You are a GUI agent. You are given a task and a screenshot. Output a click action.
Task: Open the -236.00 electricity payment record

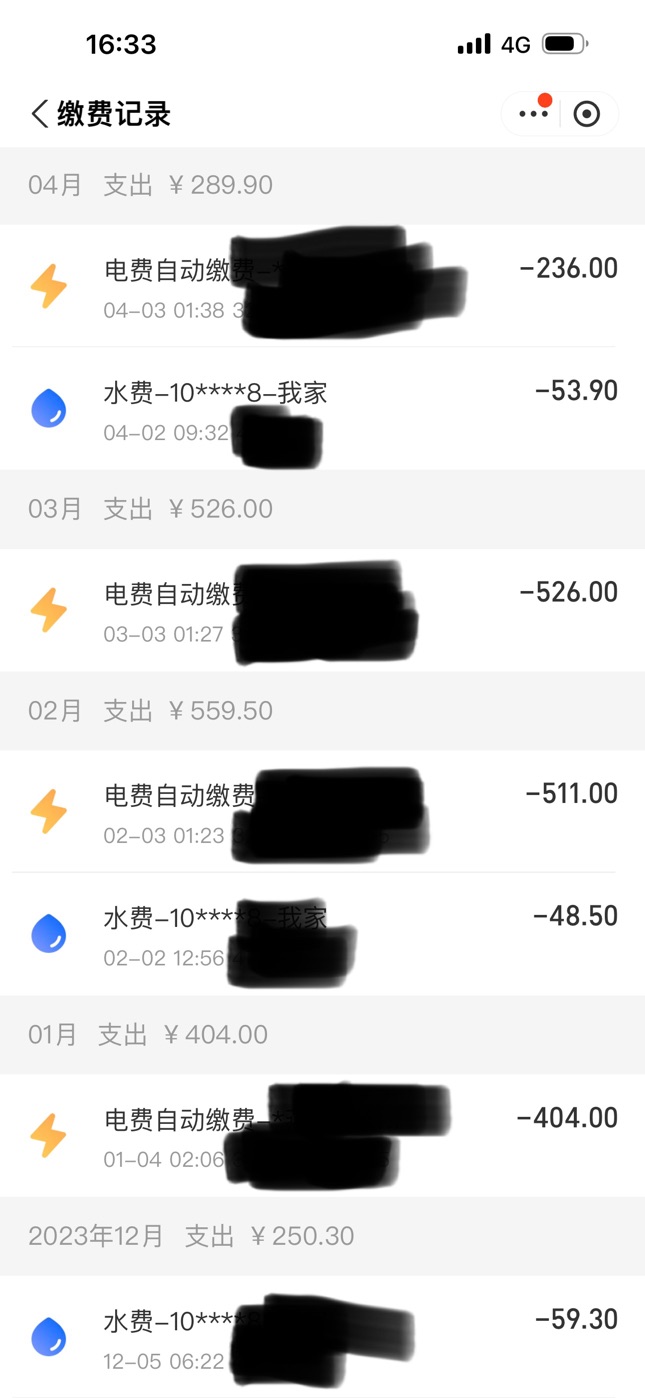click(322, 286)
